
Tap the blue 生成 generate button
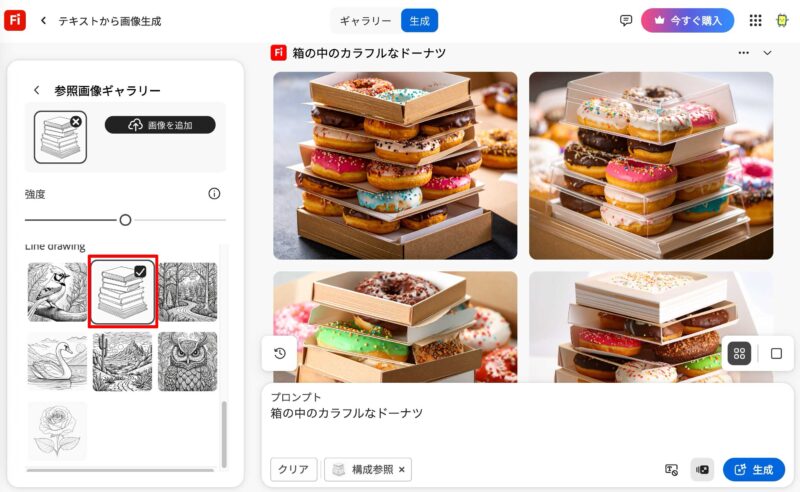pyautogui.click(x=754, y=469)
